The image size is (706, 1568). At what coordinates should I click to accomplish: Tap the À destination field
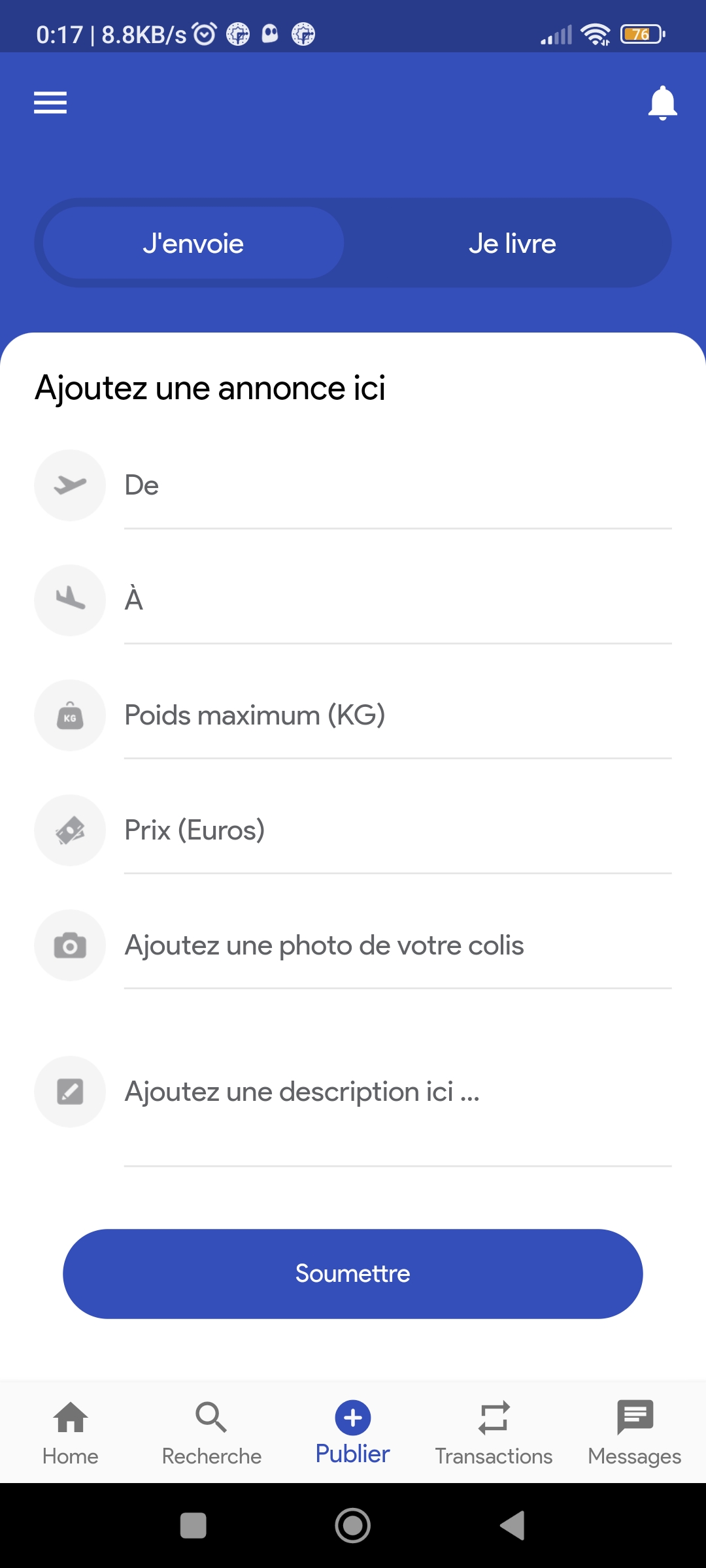[397, 600]
